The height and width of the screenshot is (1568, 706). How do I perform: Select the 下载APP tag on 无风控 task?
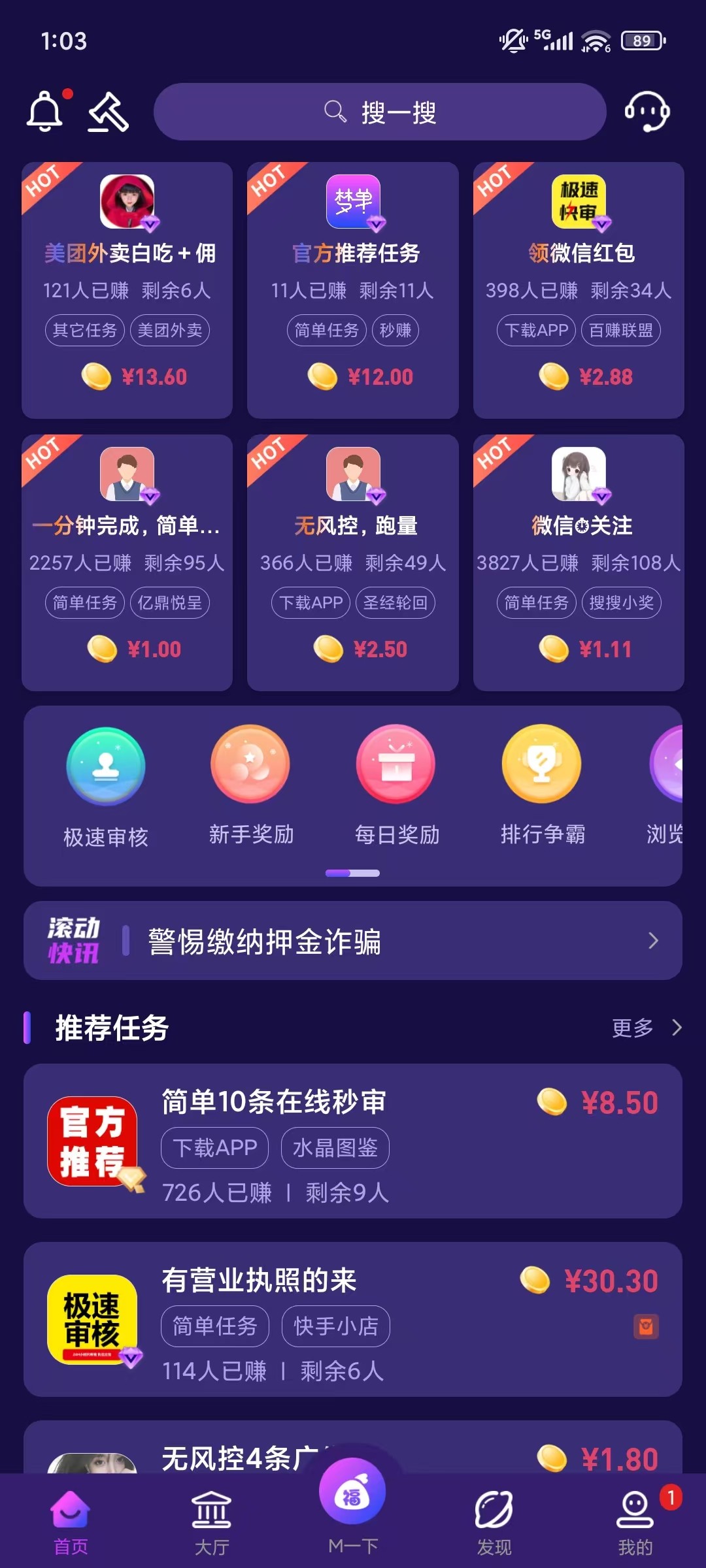(310, 602)
